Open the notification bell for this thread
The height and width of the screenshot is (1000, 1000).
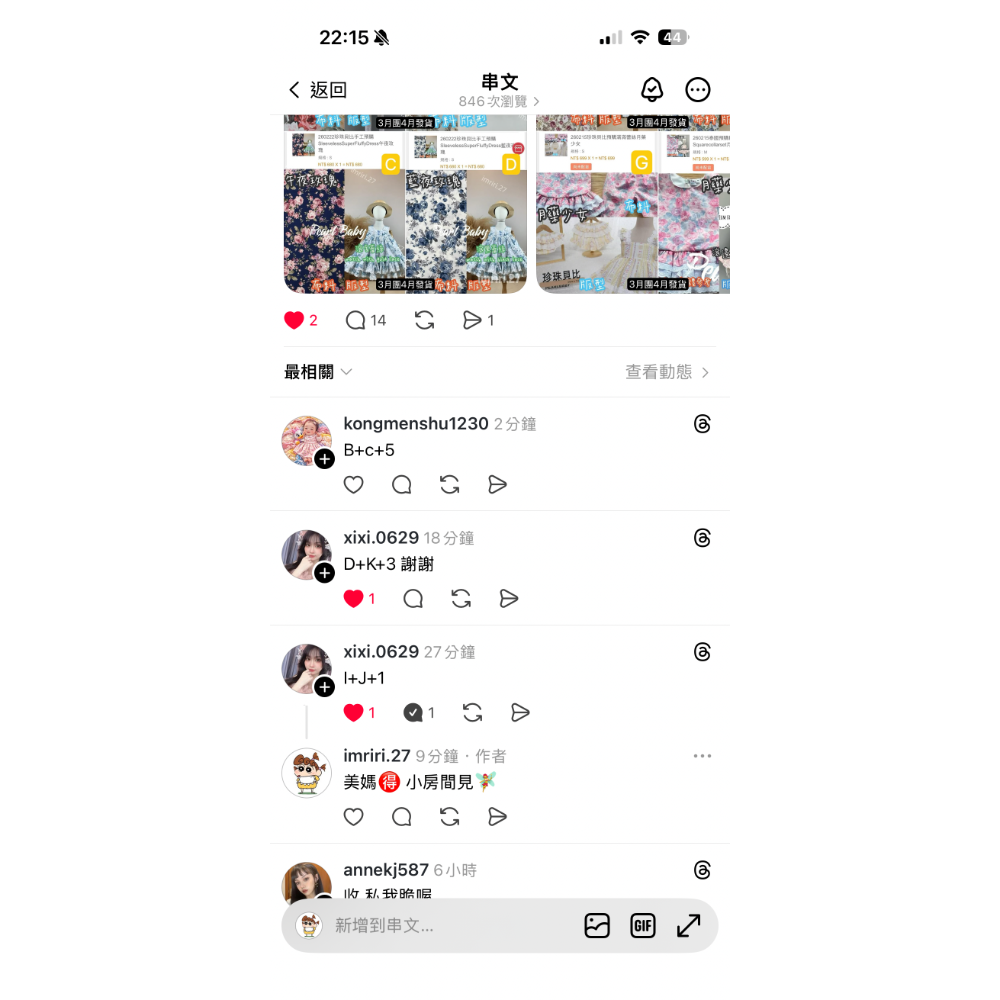(x=652, y=90)
